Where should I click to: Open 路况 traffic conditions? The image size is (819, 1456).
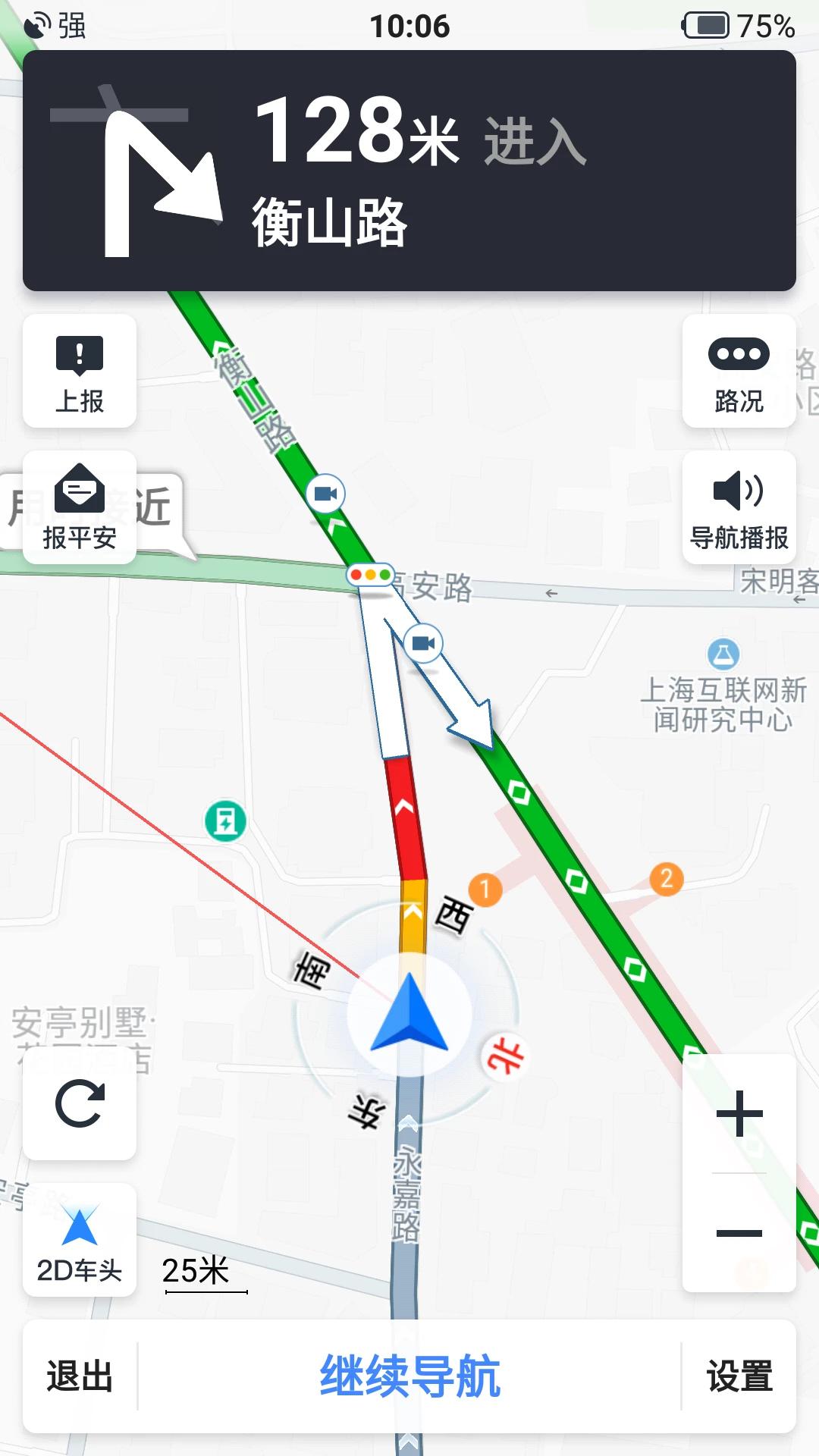[x=739, y=372]
